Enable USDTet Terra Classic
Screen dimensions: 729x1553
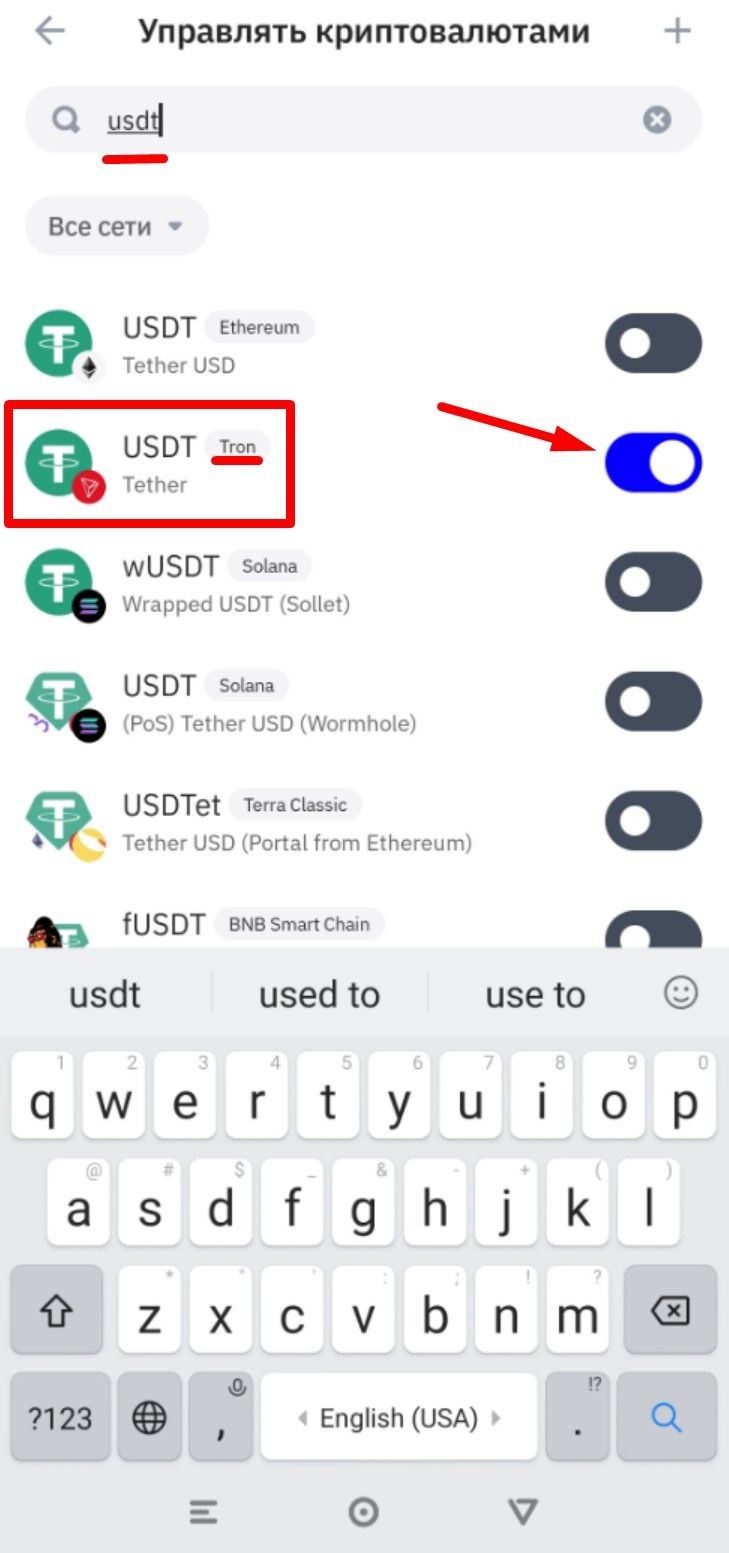[x=653, y=821]
